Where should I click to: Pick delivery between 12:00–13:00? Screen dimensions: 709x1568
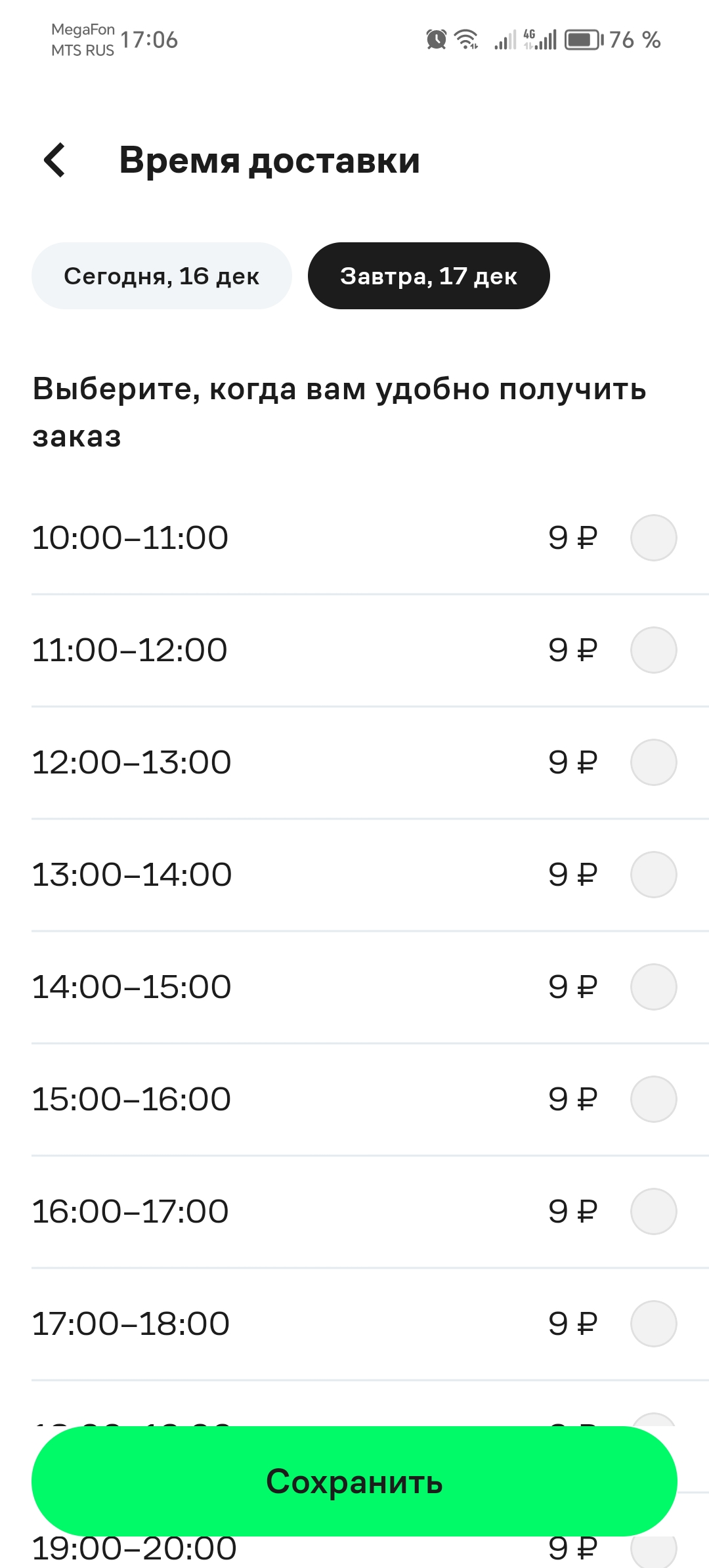point(354,762)
